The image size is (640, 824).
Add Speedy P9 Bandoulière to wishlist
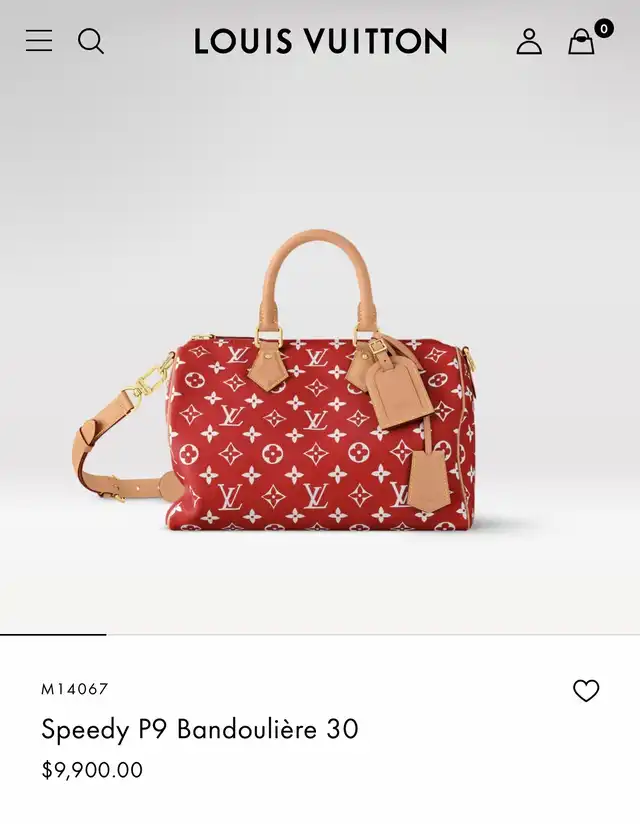(x=586, y=691)
